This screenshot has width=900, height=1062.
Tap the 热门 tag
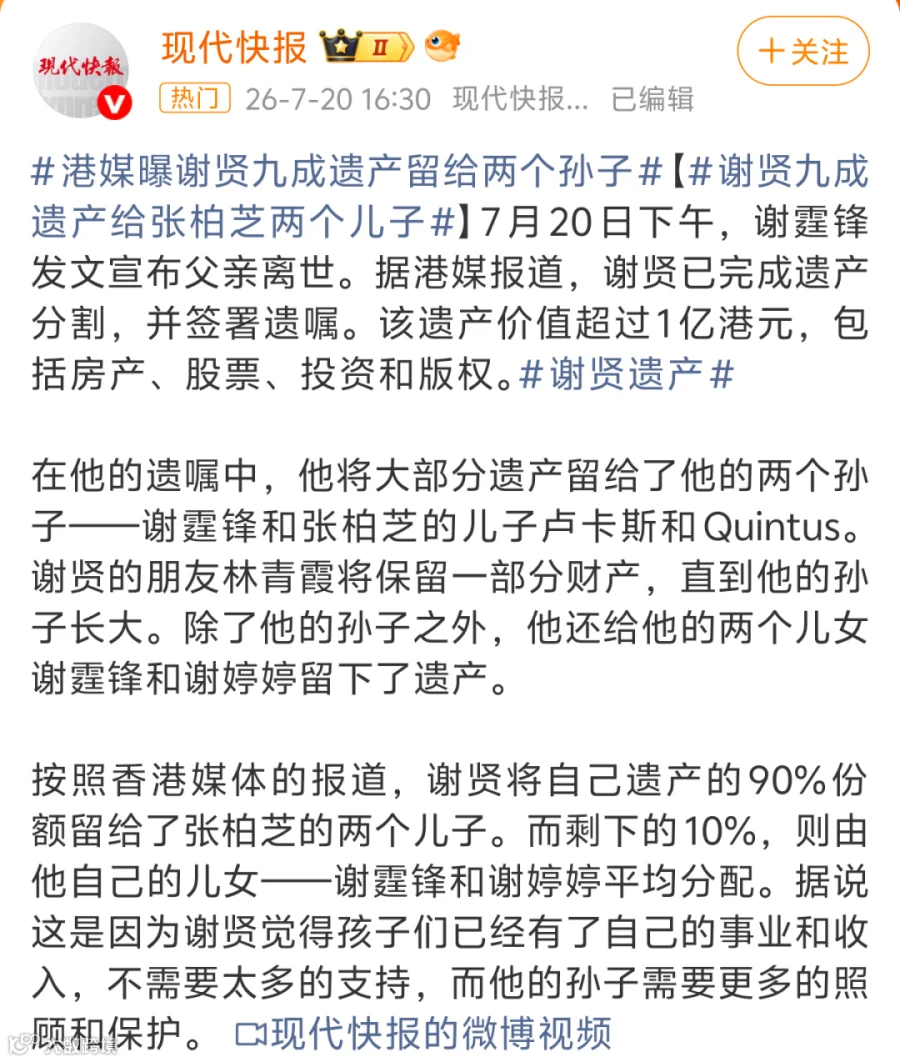[195, 99]
